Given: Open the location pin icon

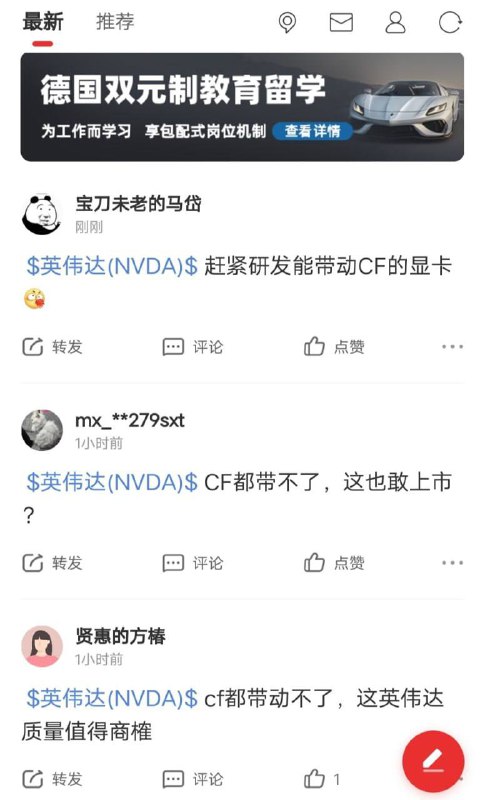Looking at the screenshot, I should pos(287,22).
